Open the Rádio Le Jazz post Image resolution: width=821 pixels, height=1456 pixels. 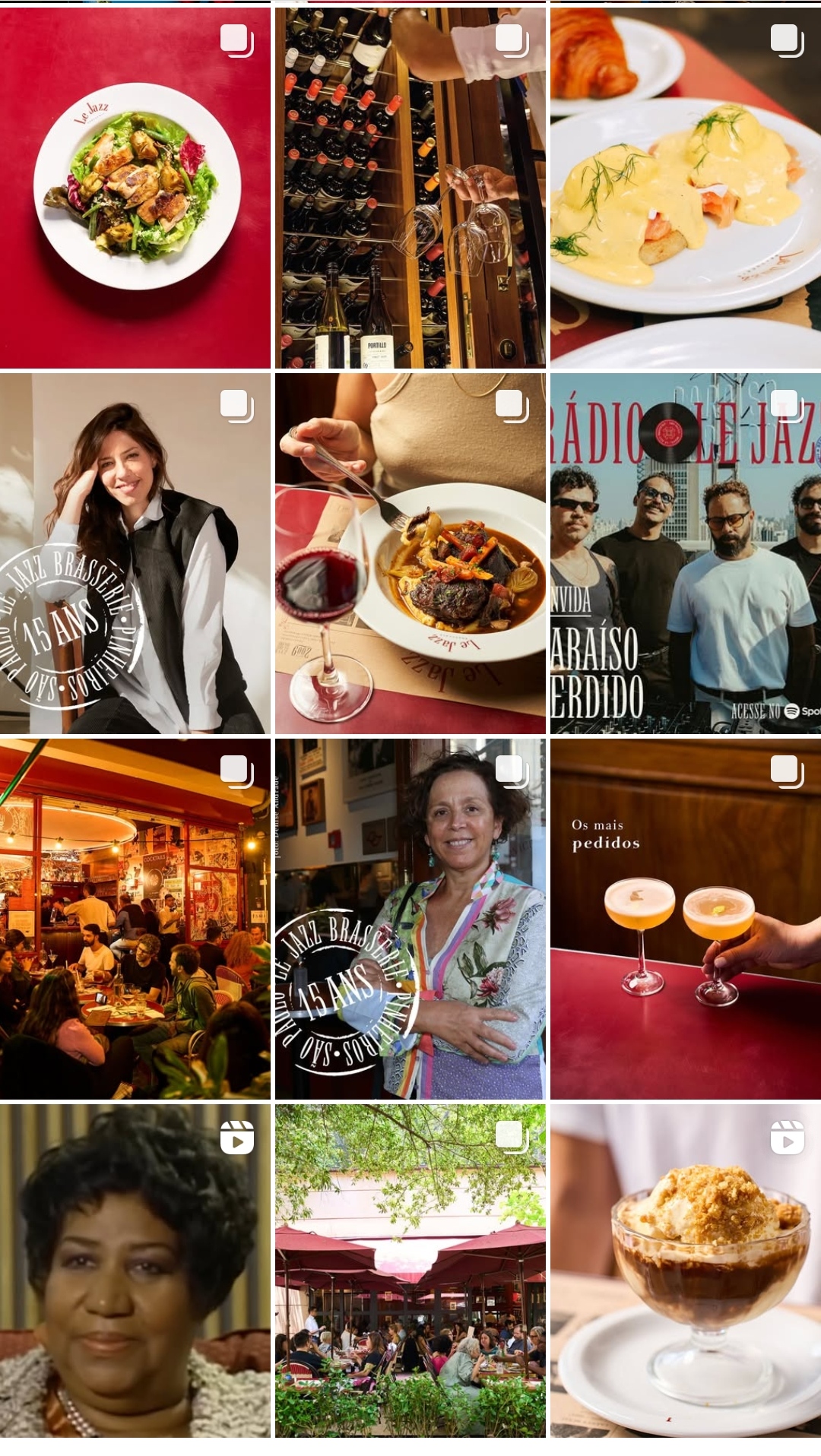tap(685, 553)
